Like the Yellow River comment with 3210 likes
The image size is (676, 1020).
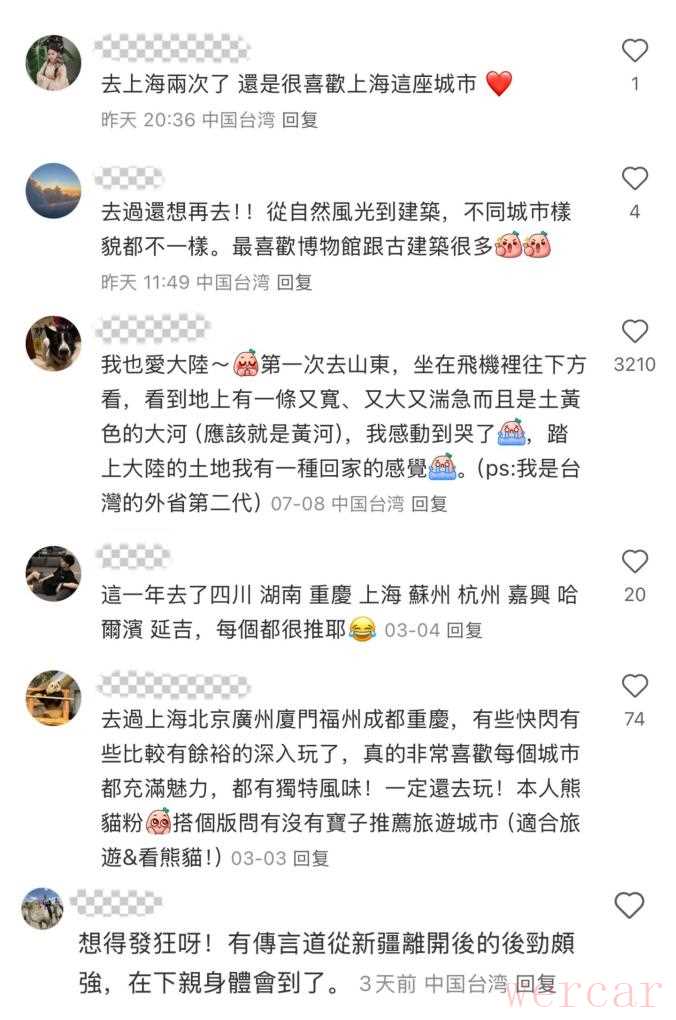coord(634,332)
